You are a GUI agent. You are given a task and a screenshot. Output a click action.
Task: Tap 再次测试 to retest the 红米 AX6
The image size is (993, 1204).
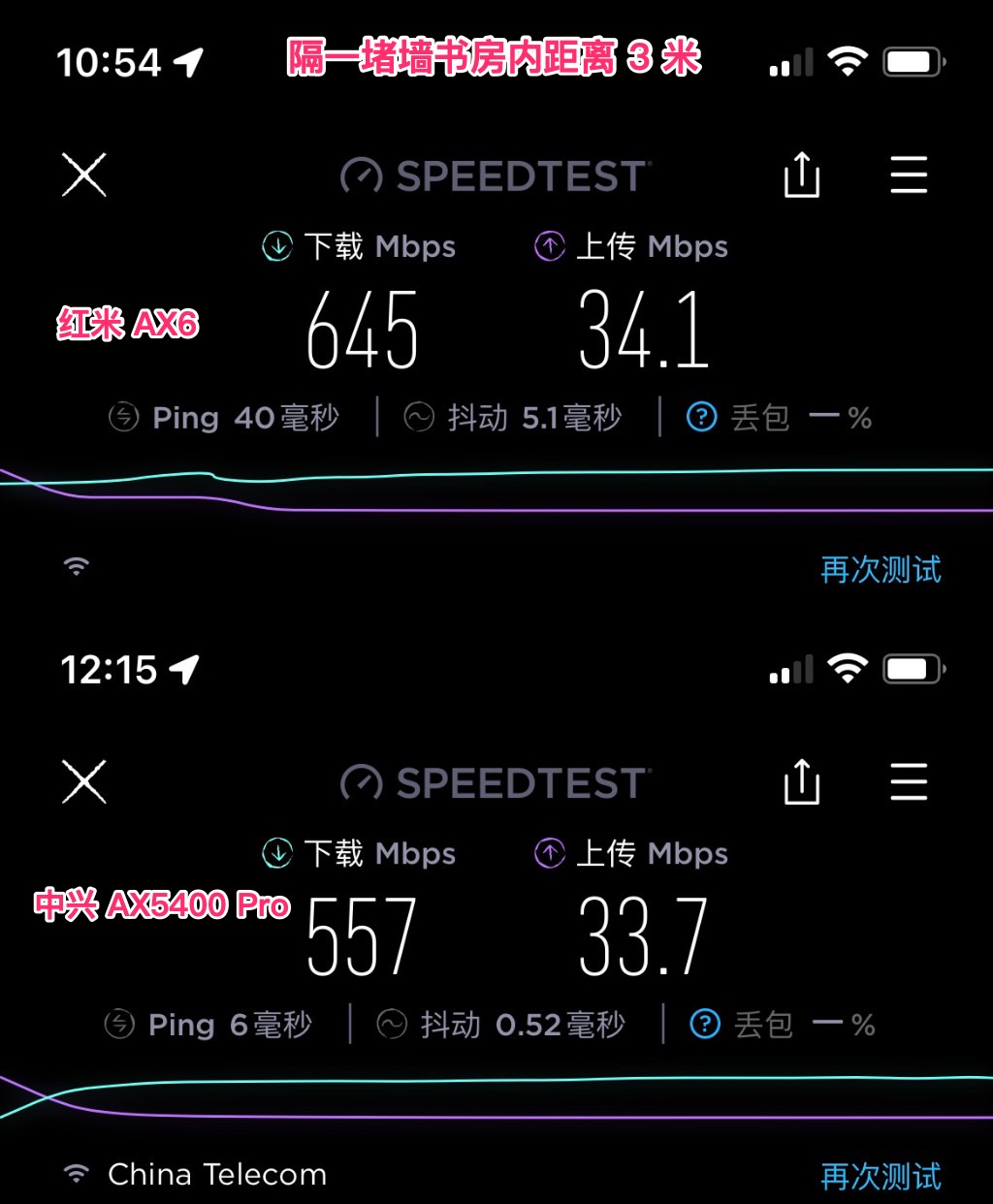pyautogui.click(x=881, y=571)
